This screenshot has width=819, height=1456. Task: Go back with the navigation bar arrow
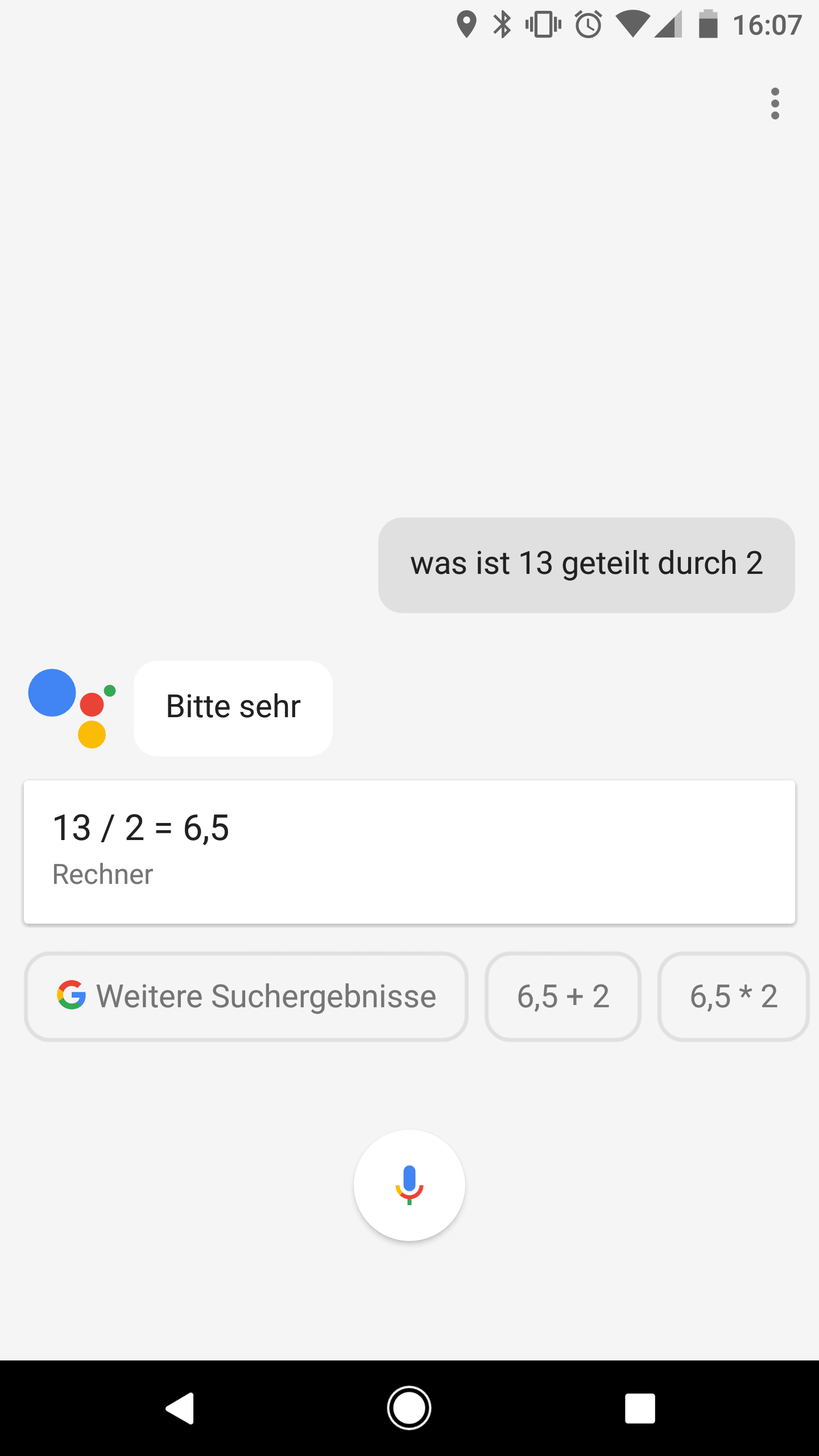pos(180,1408)
